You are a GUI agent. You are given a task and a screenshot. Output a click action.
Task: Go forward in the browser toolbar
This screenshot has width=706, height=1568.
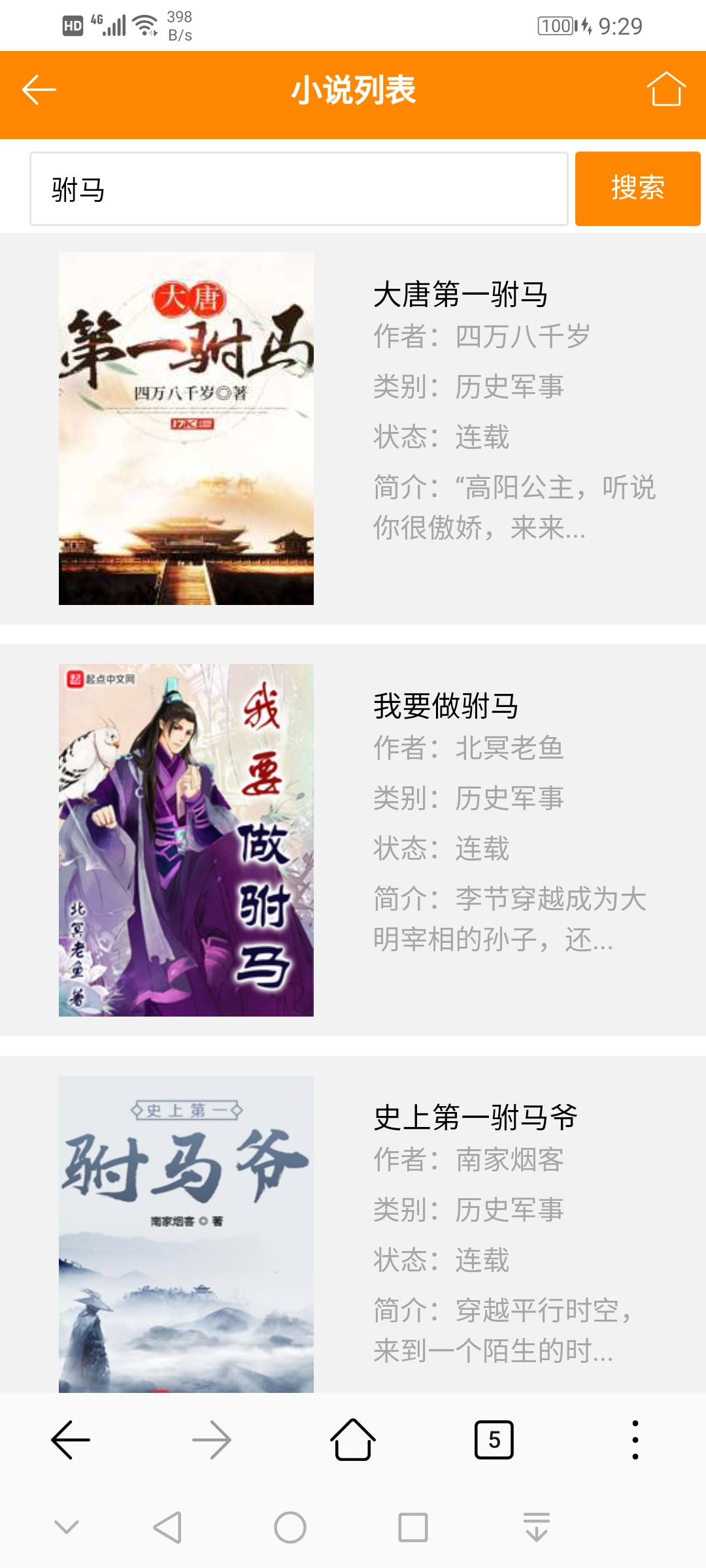[x=212, y=1439]
